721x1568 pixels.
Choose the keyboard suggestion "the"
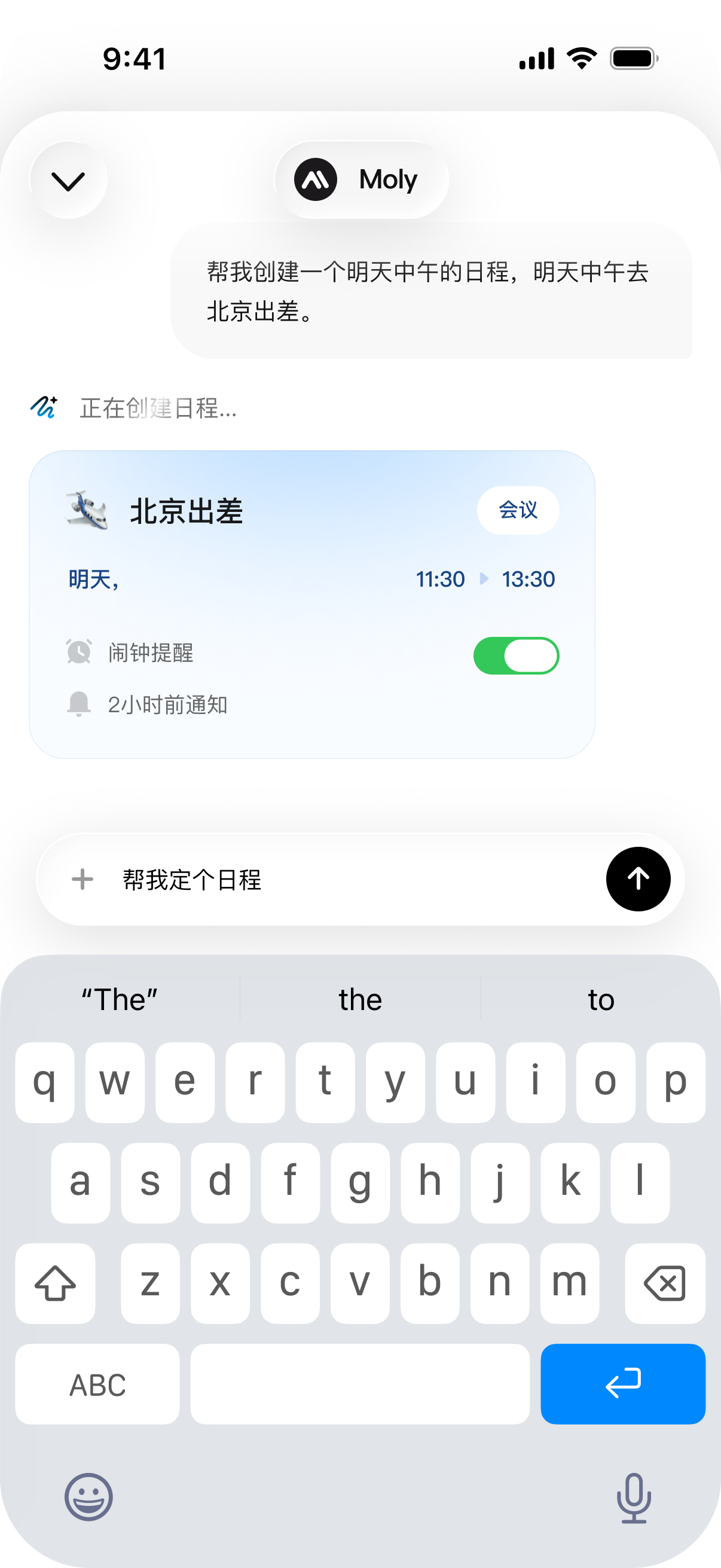(x=360, y=999)
